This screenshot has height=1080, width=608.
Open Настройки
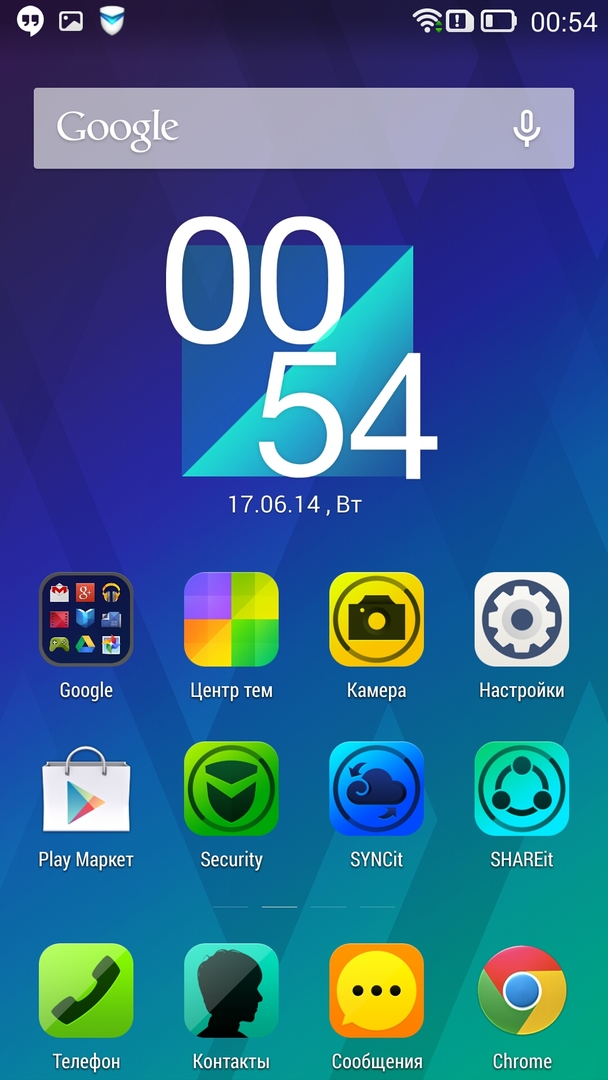point(521,620)
